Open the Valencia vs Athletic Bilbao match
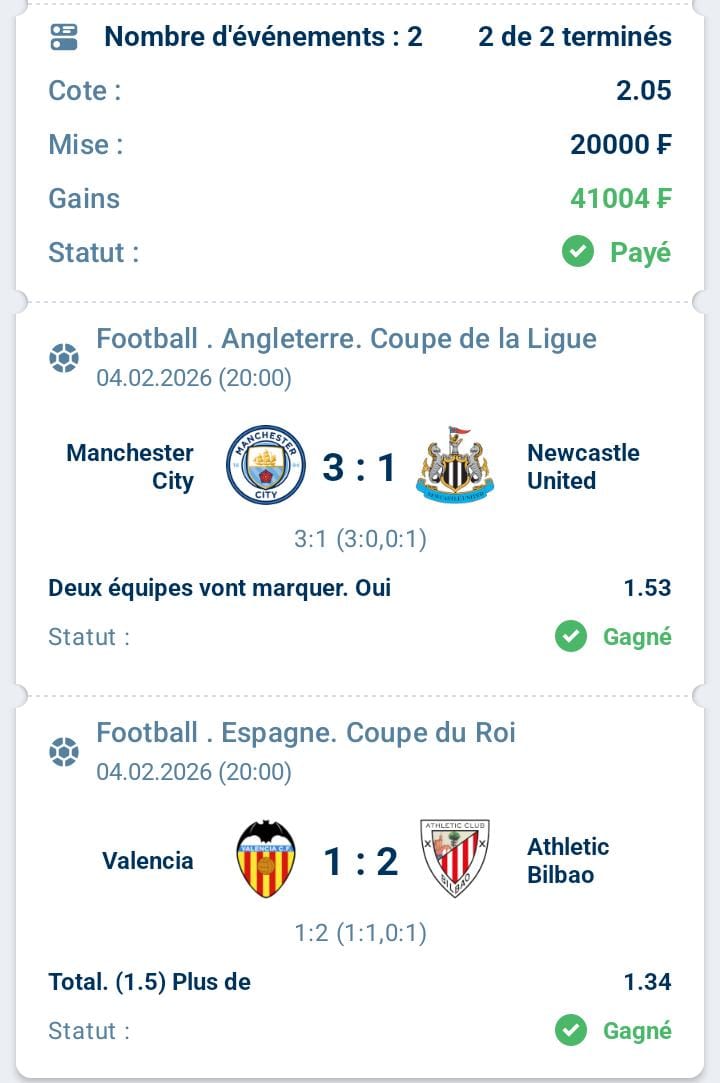Image resolution: width=720 pixels, height=1083 pixels. 359,861
